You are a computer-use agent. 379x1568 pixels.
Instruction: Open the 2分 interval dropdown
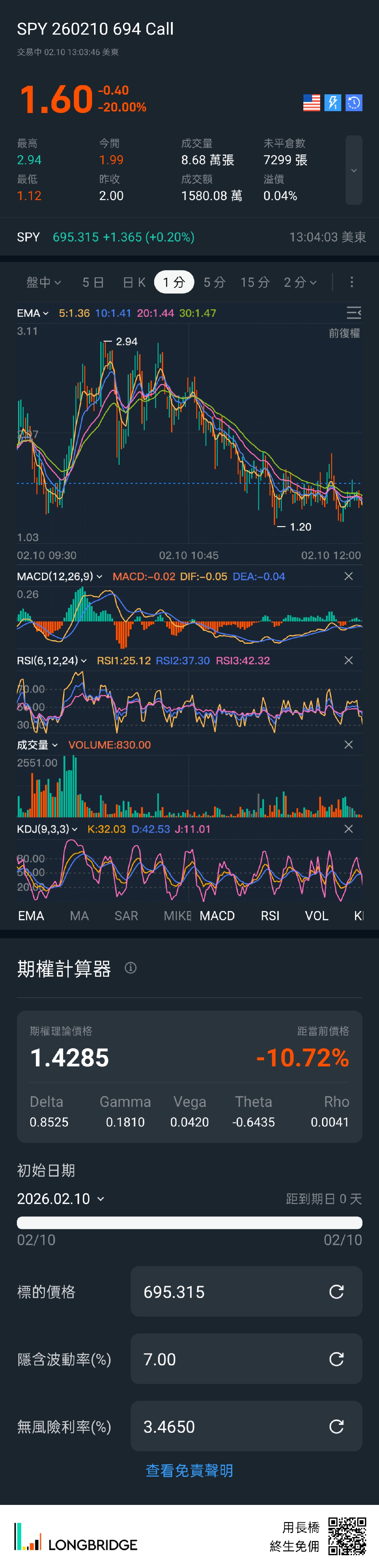pos(300,282)
